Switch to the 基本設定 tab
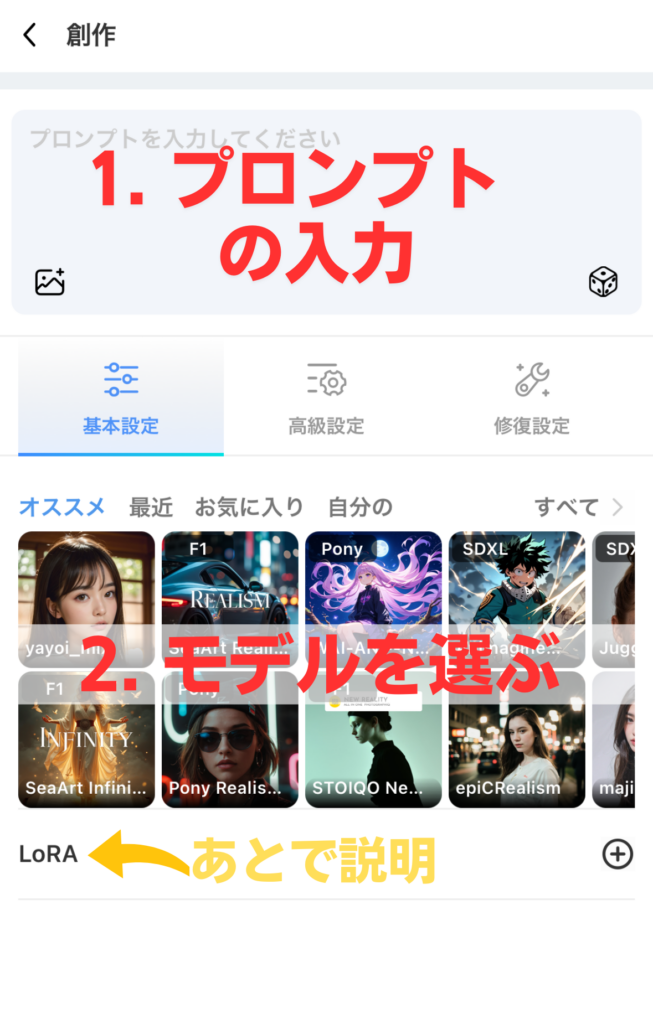The width and height of the screenshot is (653, 1024). click(x=120, y=398)
